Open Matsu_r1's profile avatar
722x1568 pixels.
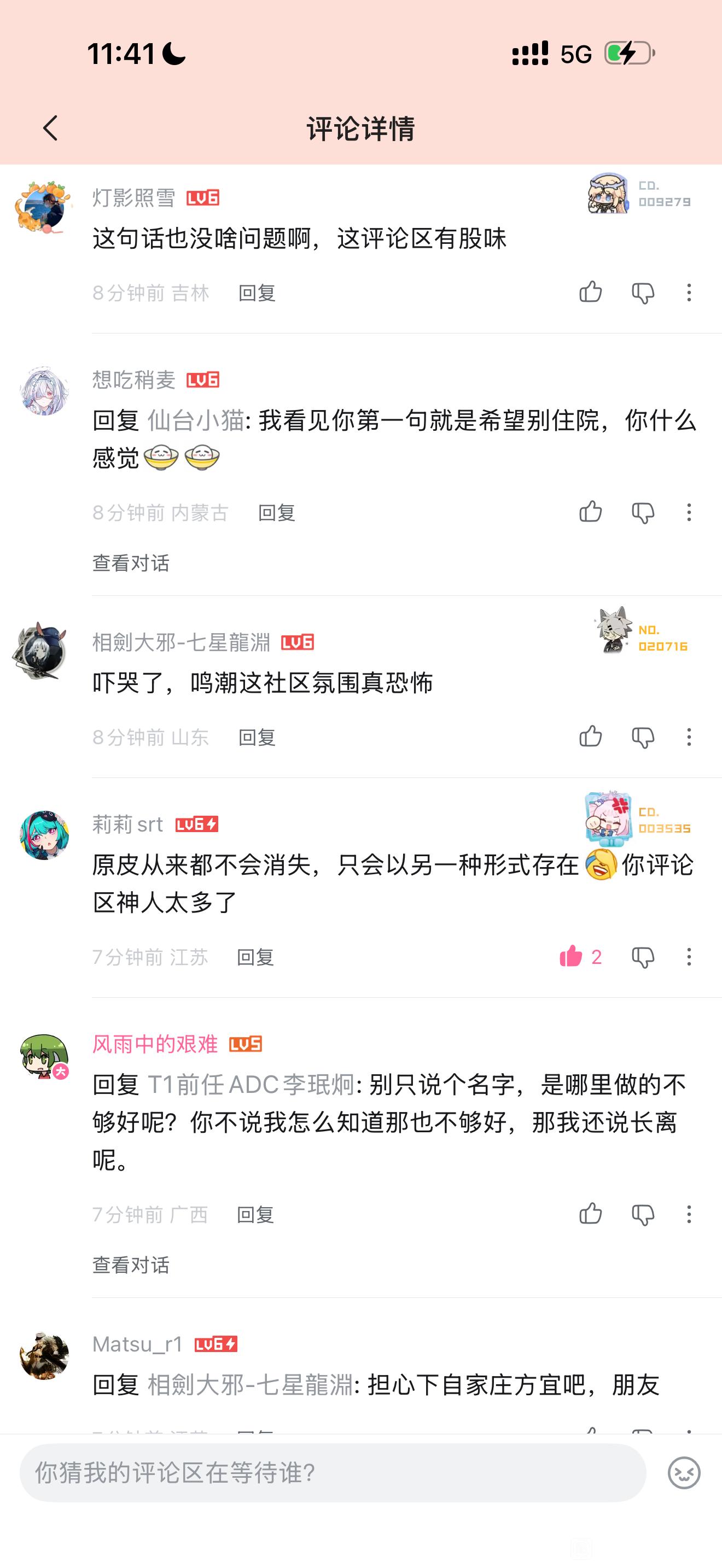tap(44, 1355)
